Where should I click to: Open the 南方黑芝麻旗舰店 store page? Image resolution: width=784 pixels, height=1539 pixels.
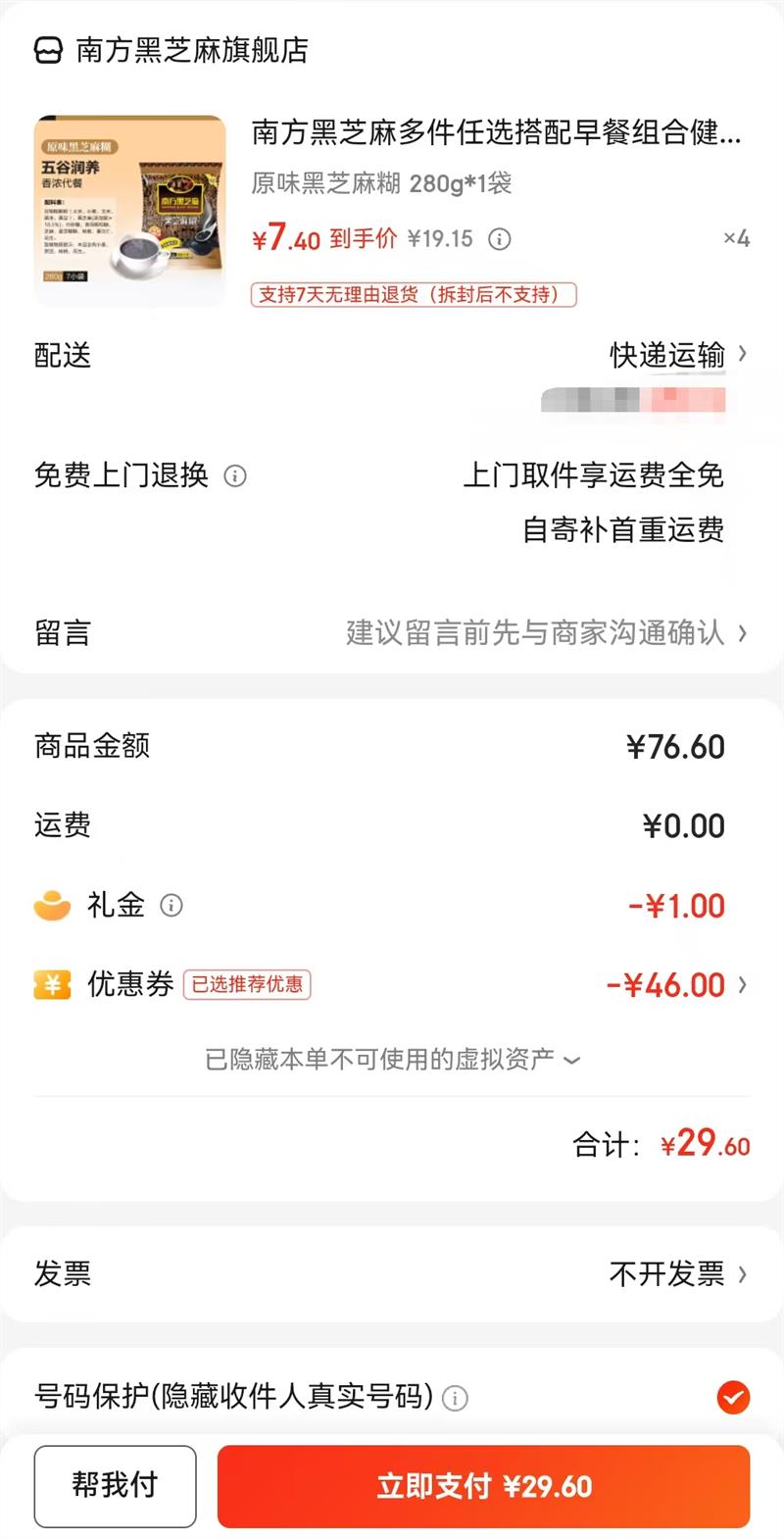tap(172, 50)
